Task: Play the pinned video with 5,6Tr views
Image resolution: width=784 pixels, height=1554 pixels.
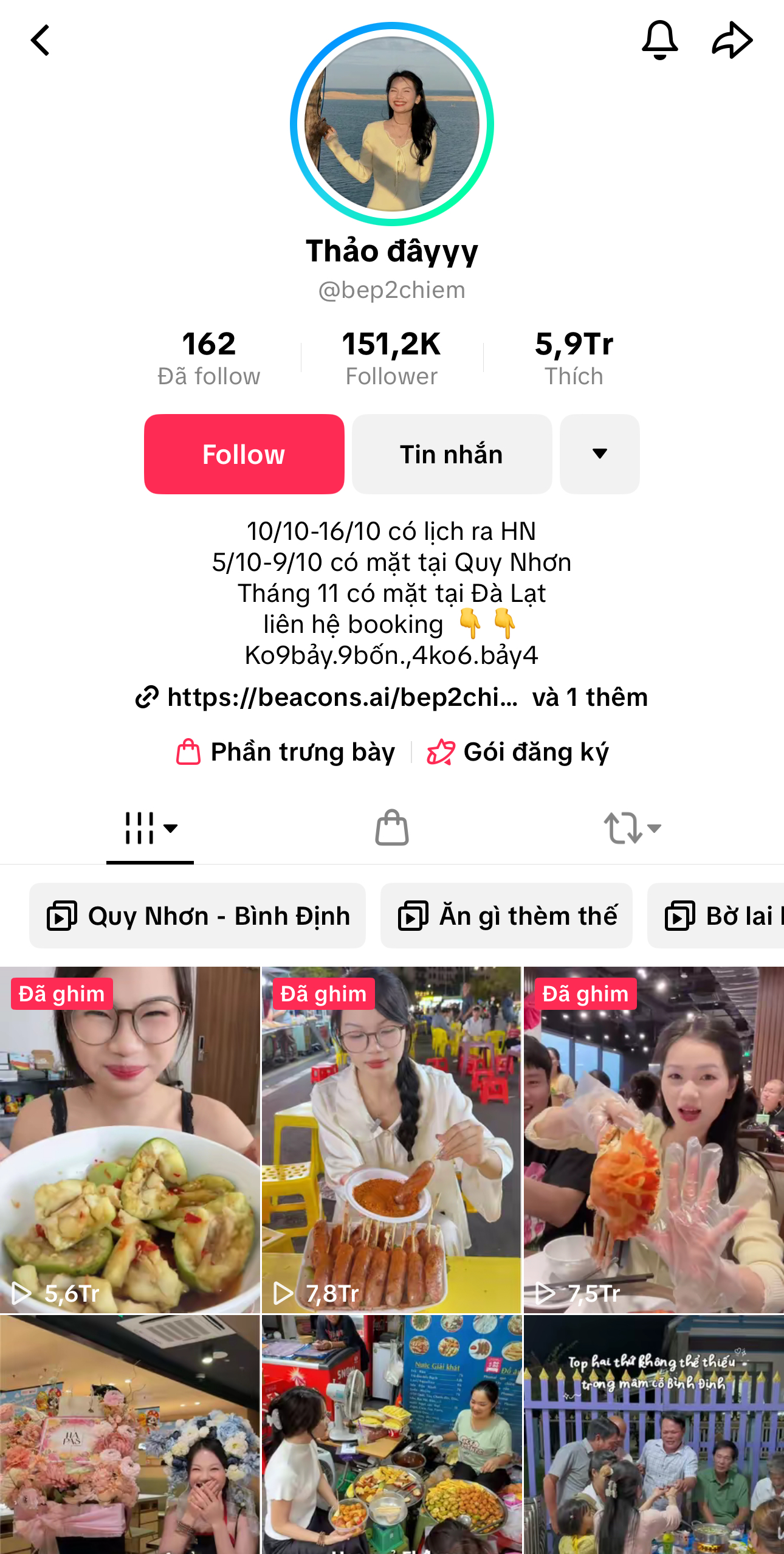Action: 129,1140
